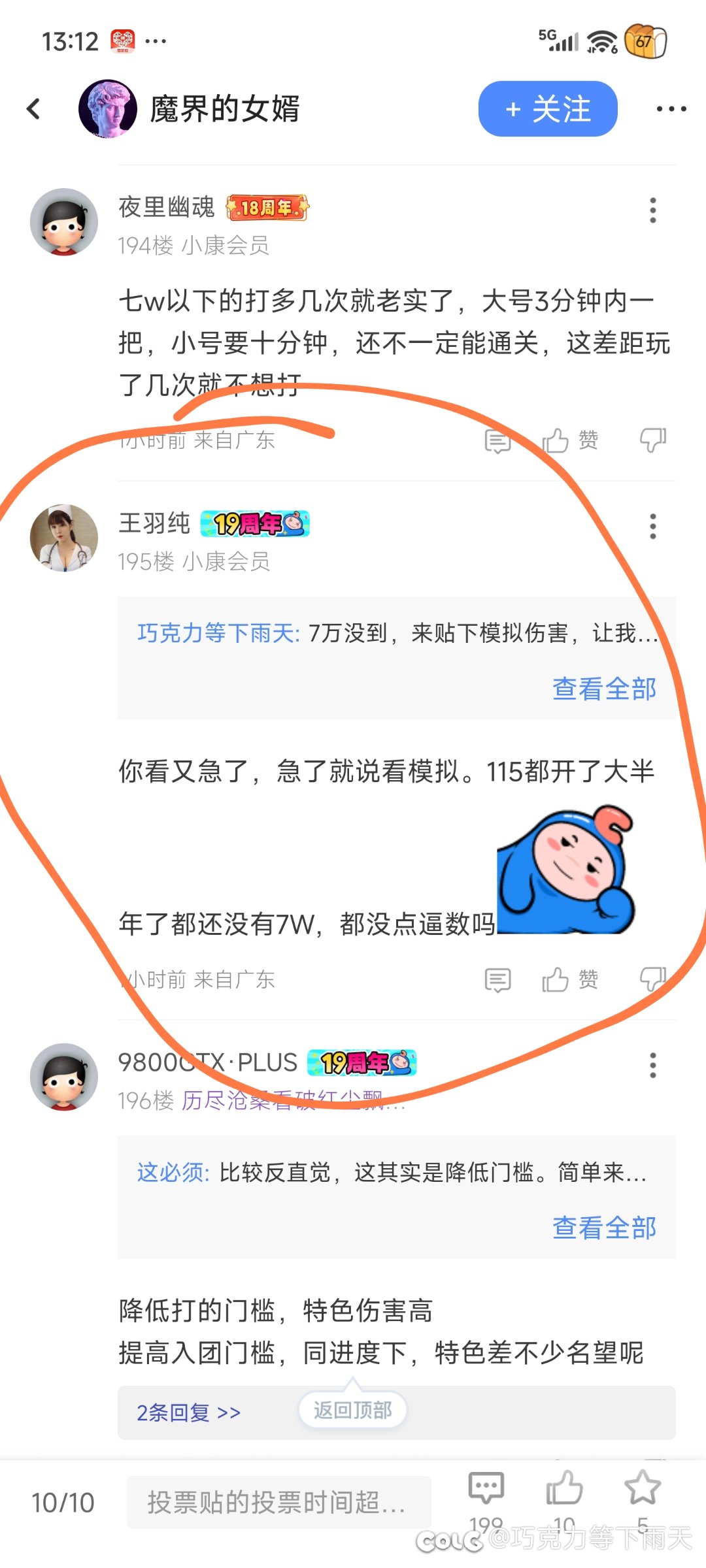This screenshot has height=1568, width=706.
Task: Open the three-dot menu on 王羽纯's reply
Action: (652, 527)
